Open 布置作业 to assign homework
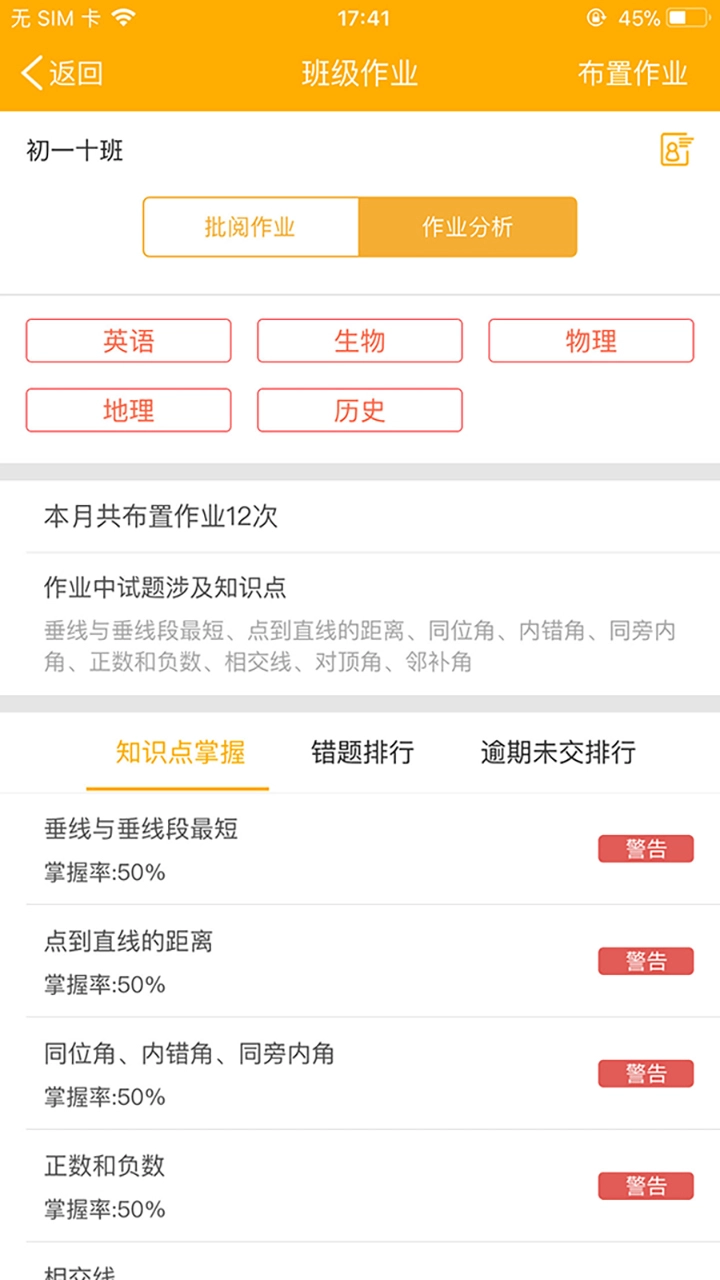720x1280 pixels. click(634, 74)
